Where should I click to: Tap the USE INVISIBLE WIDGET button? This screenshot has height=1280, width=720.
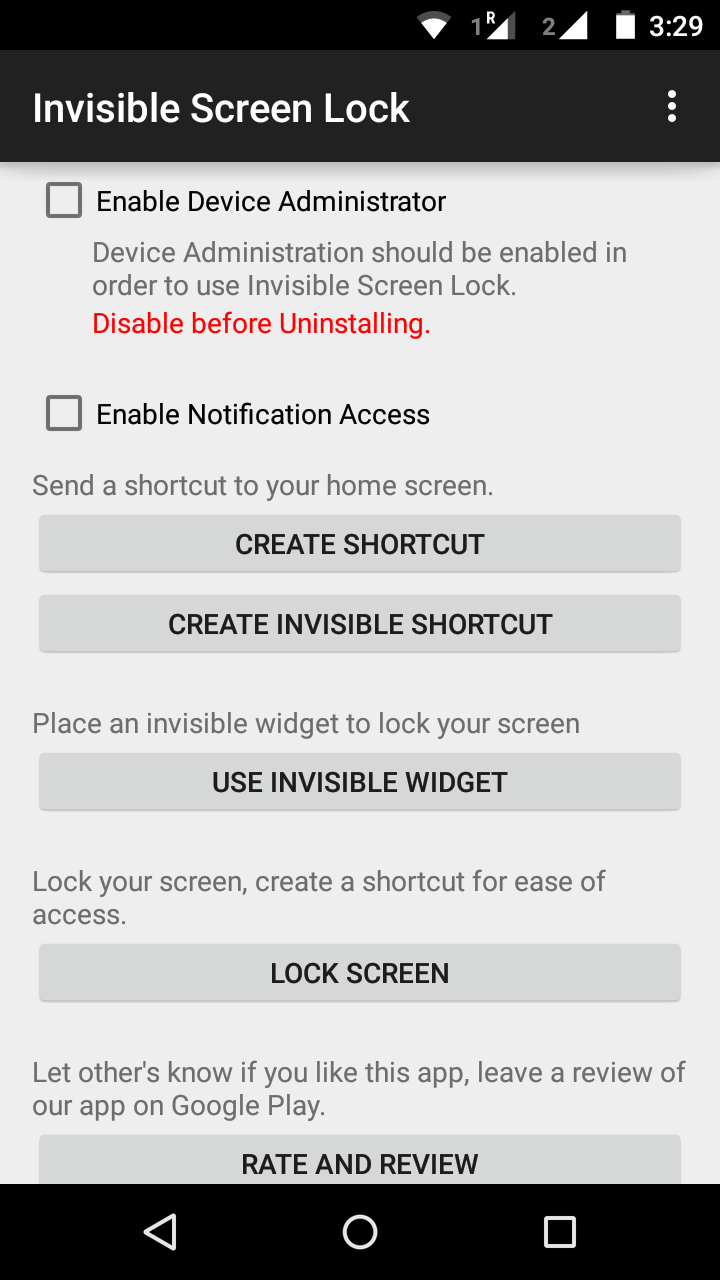(x=360, y=781)
